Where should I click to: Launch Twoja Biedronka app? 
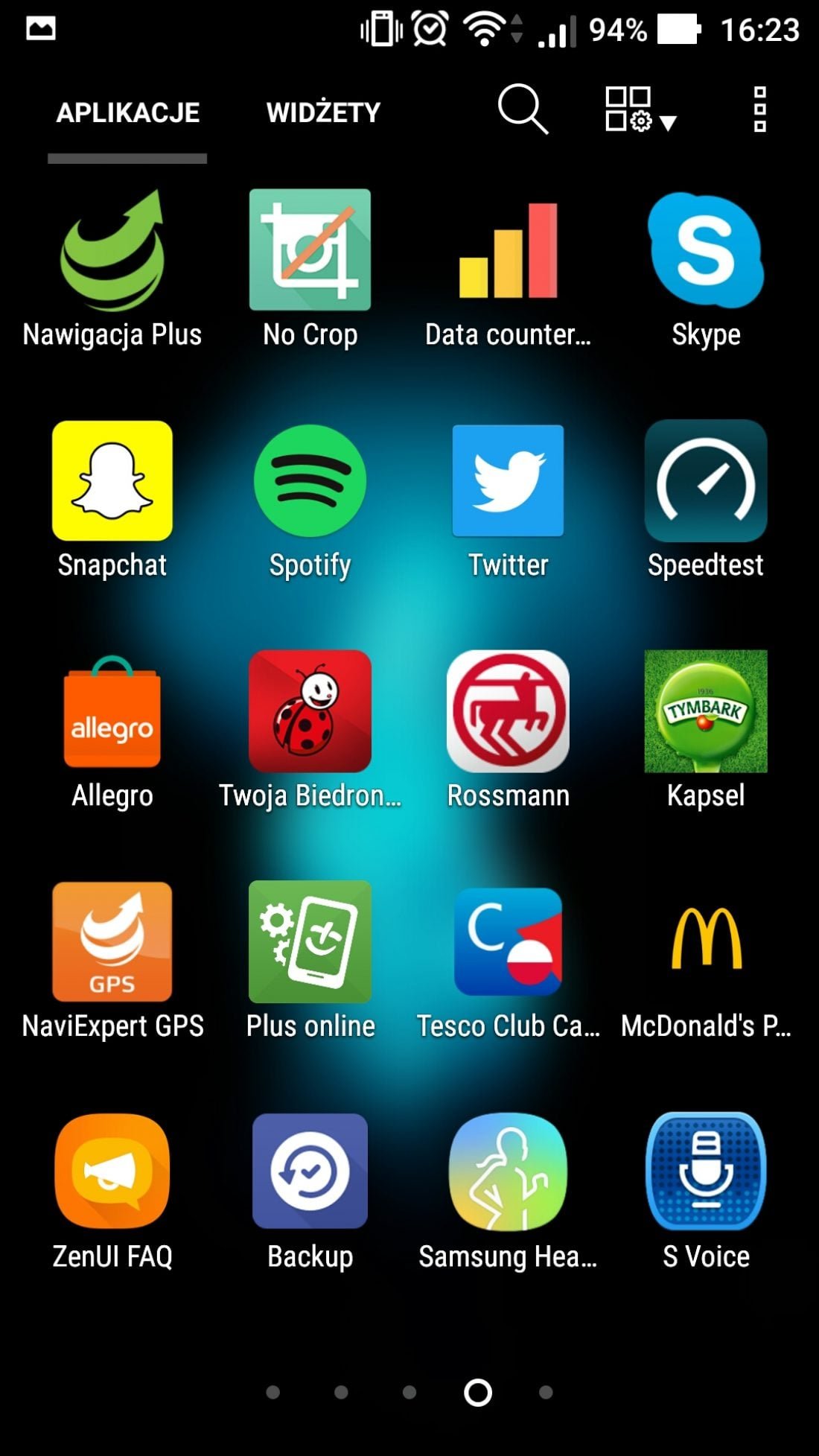tap(310, 712)
